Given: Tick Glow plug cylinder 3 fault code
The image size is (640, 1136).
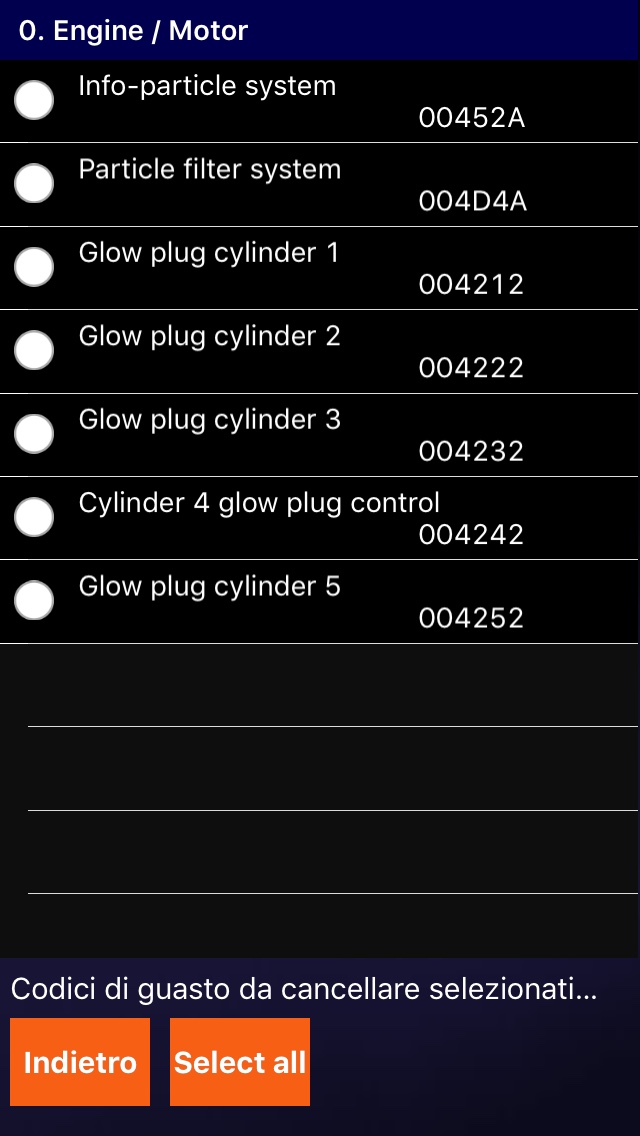Looking at the screenshot, I should [x=35, y=433].
